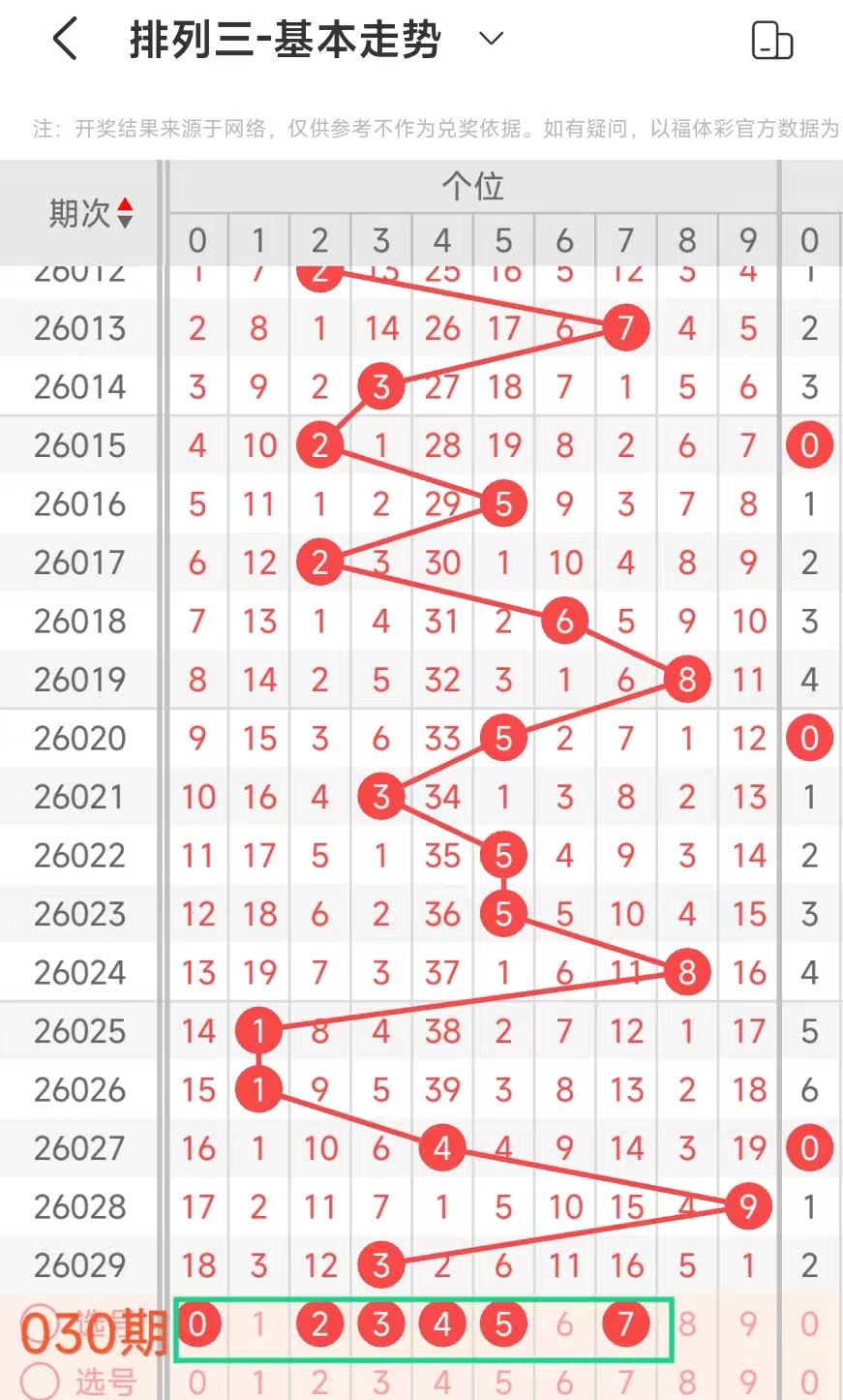Add number 9 in the 030期 pick row
Screen dimensions: 843x1400
(x=748, y=1324)
